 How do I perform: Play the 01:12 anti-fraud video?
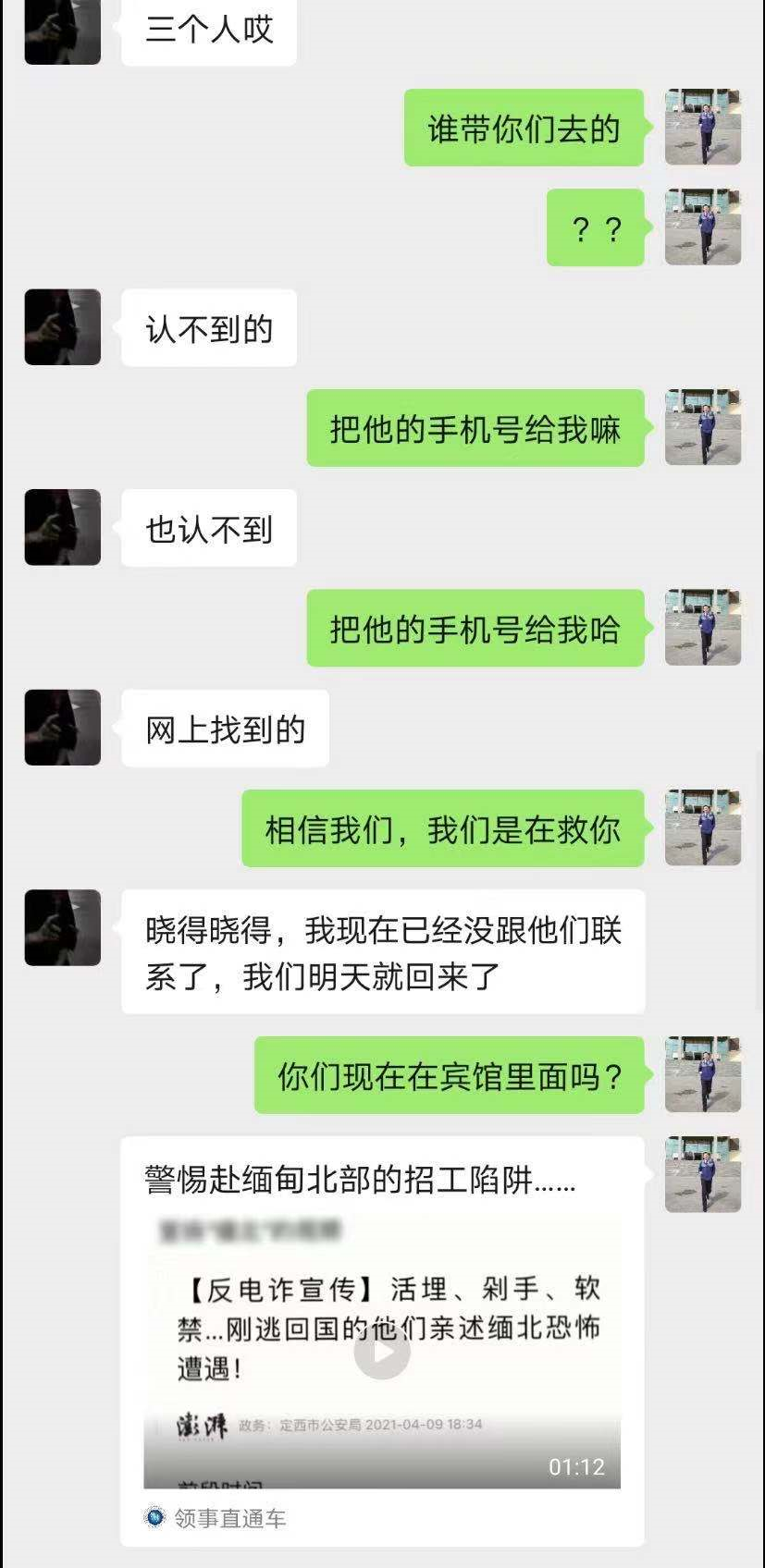coord(382,1353)
